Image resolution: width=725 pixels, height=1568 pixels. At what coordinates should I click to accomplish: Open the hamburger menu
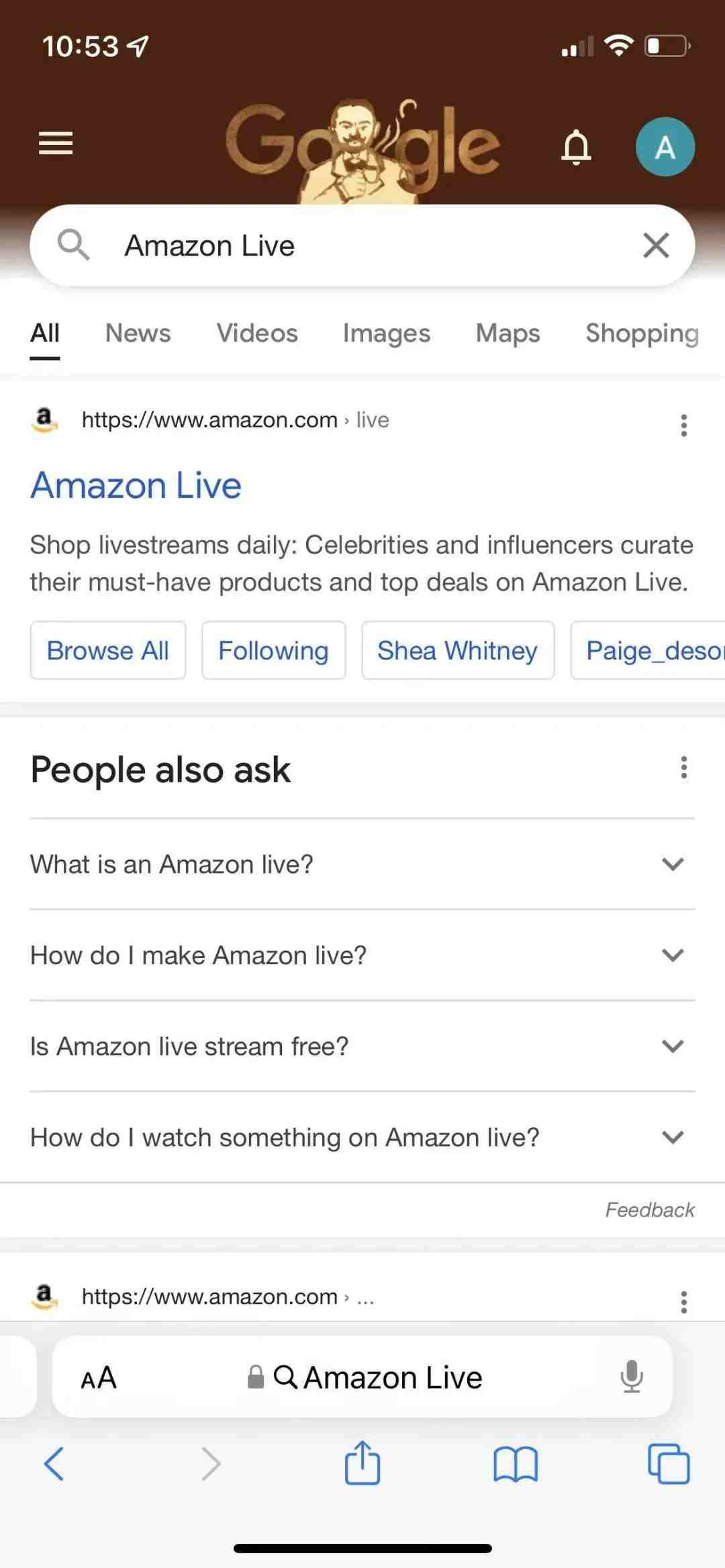(56, 143)
